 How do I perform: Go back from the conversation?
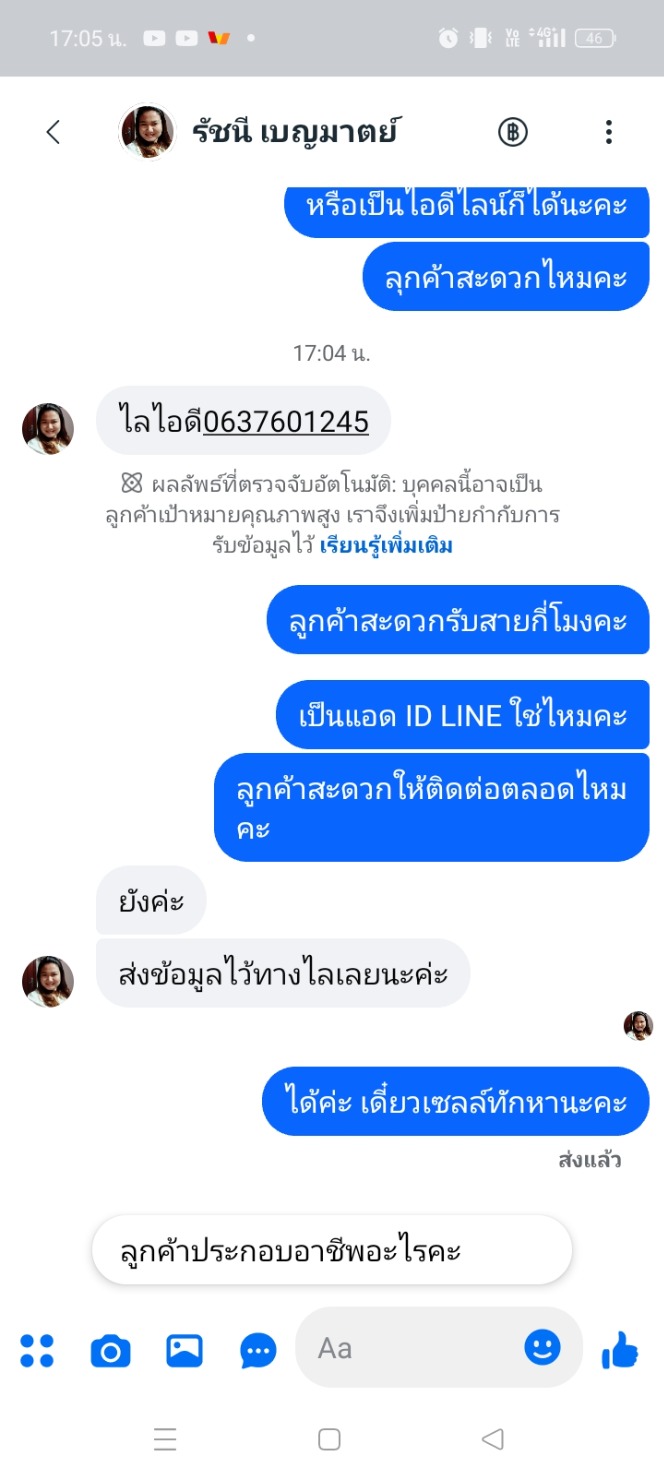(53, 132)
